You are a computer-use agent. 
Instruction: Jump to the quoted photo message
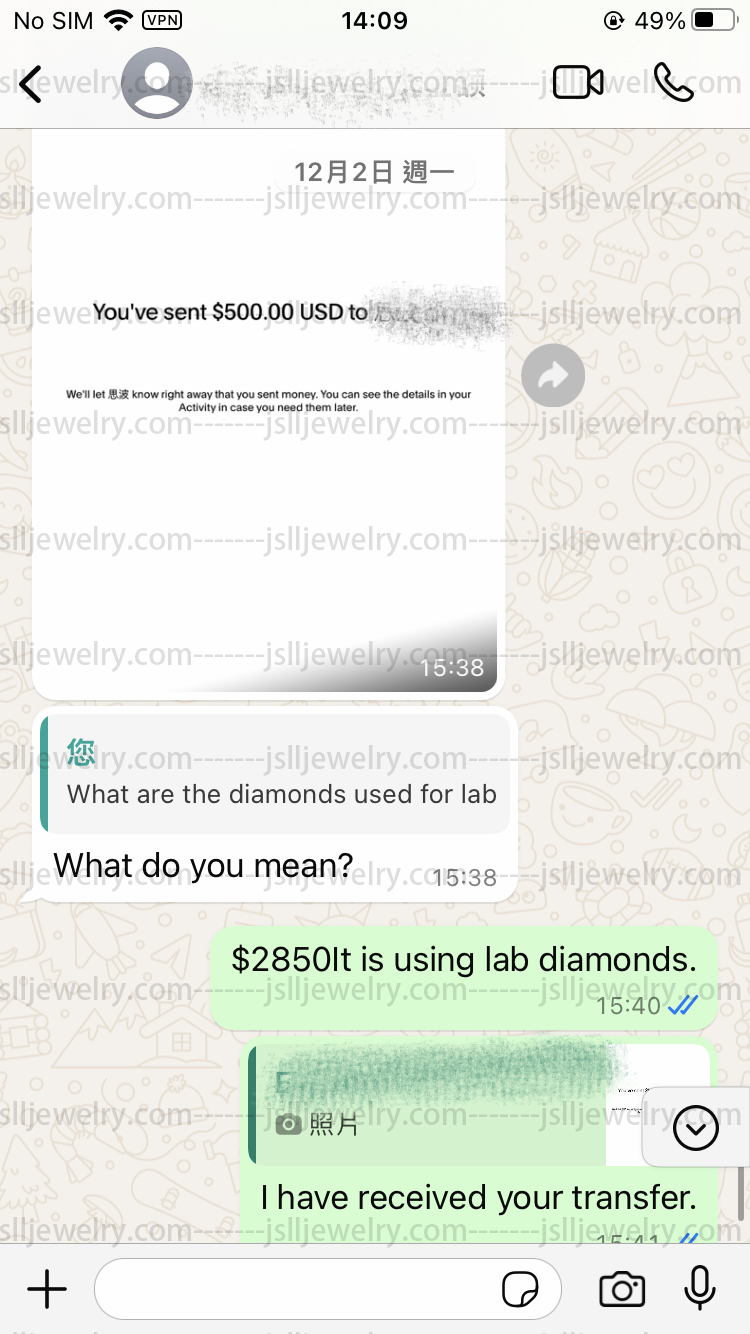[x=480, y=1103]
